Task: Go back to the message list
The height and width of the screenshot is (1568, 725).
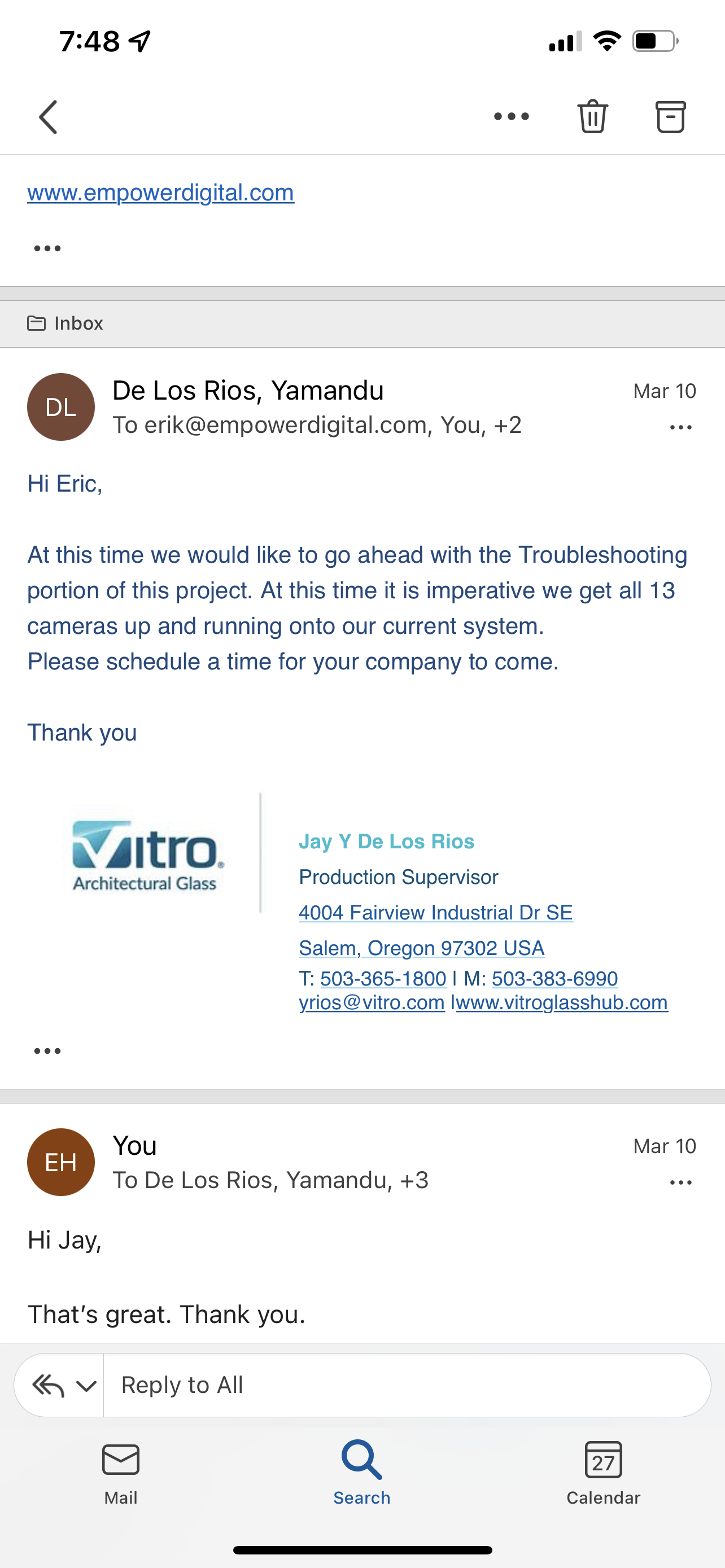Action: tap(48, 117)
